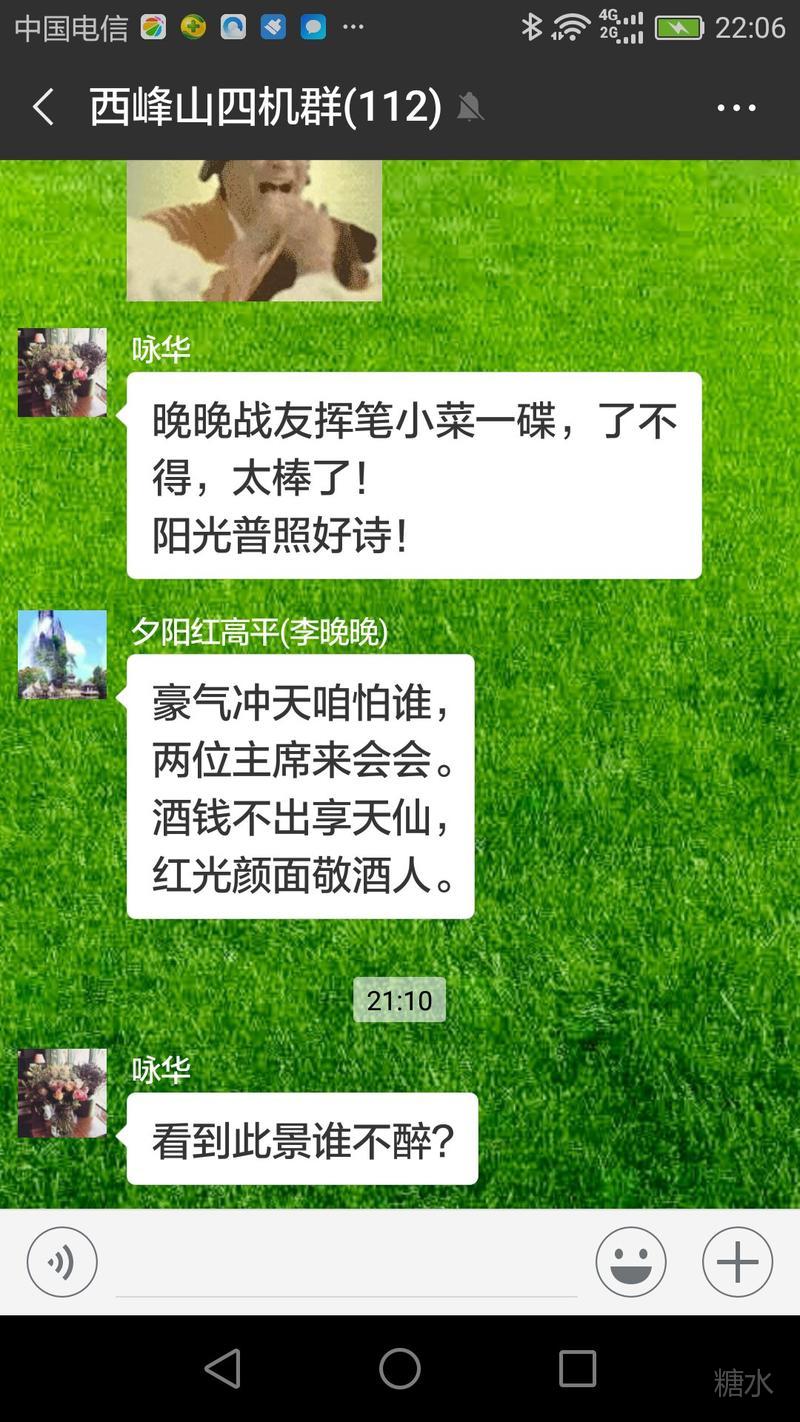Open the group chat info overflow menu
The height and width of the screenshot is (1422, 800).
tap(736, 108)
